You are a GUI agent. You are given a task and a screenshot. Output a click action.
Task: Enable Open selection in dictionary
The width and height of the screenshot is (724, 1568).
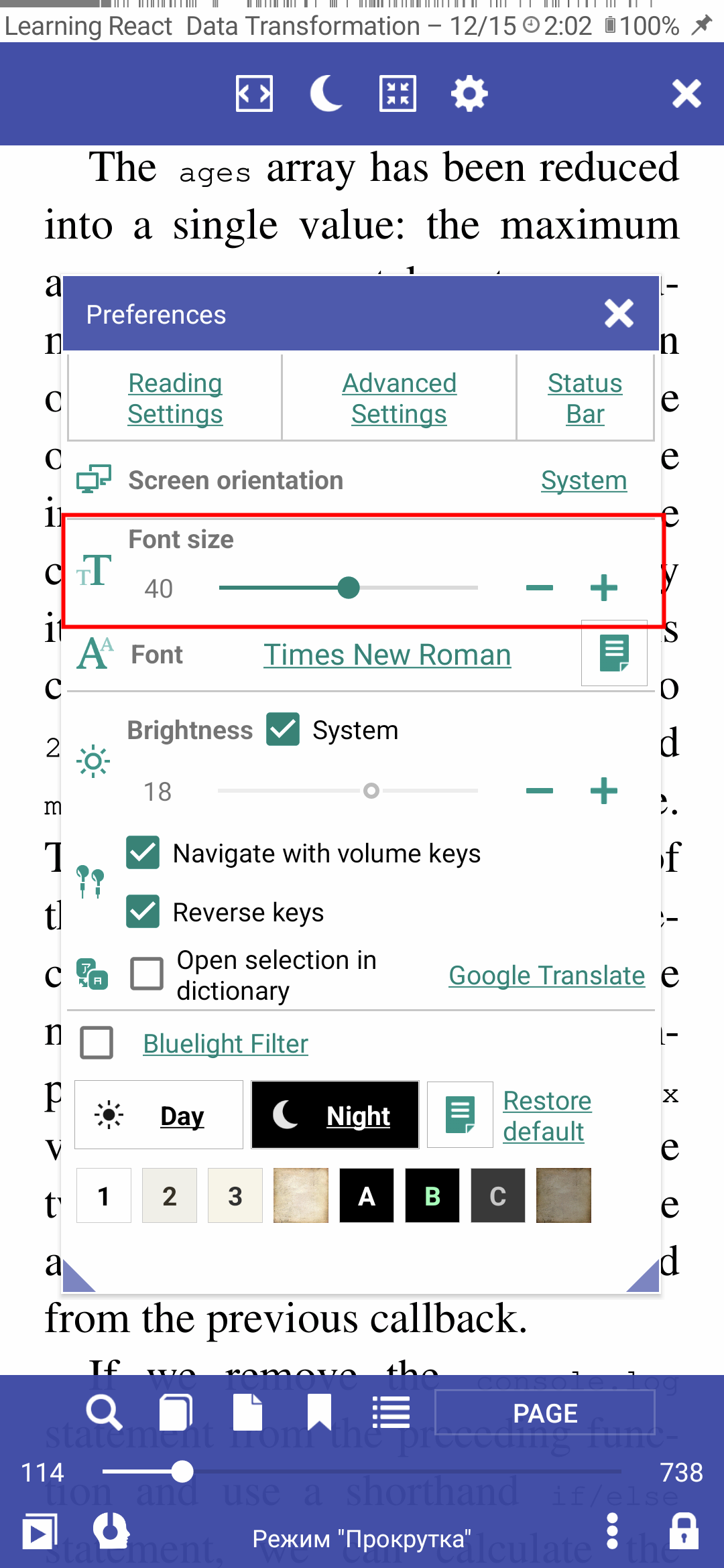pyautogui.click(x=147, y=974)
